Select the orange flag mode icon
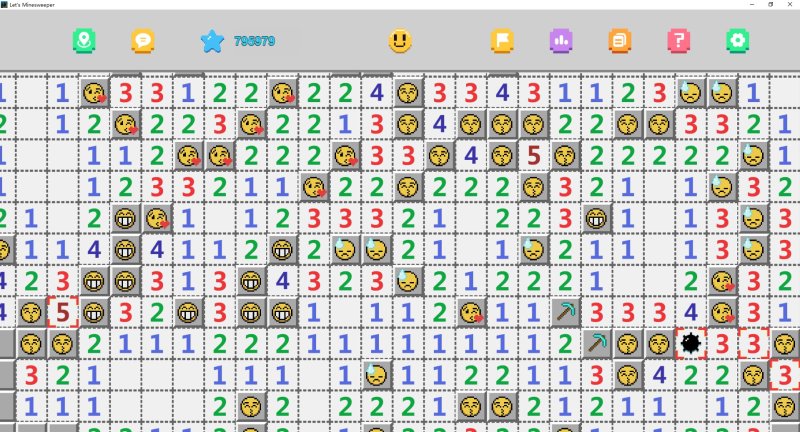The width and height of the screenshot is (800, 432). tap(501, 41)
